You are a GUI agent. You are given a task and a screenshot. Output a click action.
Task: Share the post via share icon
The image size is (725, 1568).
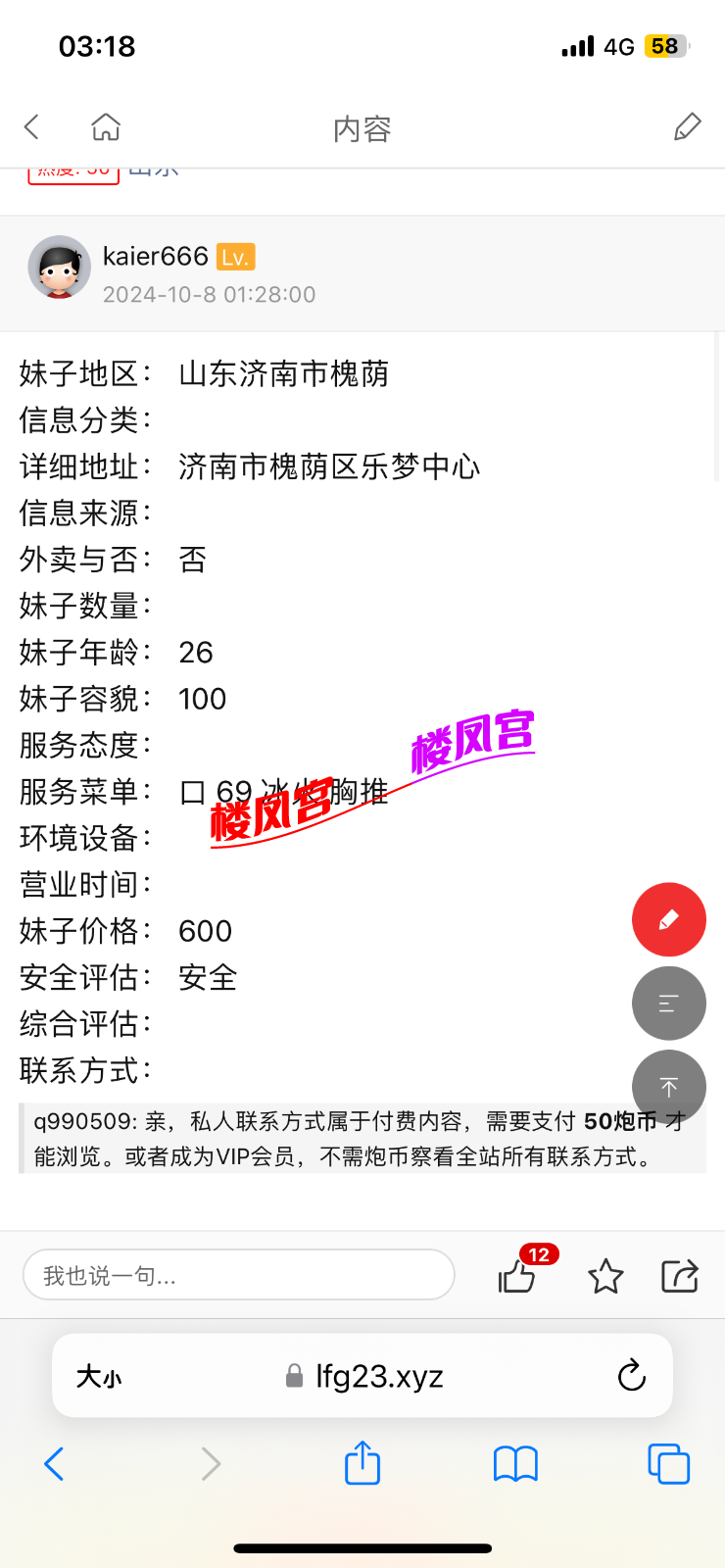679,1276
